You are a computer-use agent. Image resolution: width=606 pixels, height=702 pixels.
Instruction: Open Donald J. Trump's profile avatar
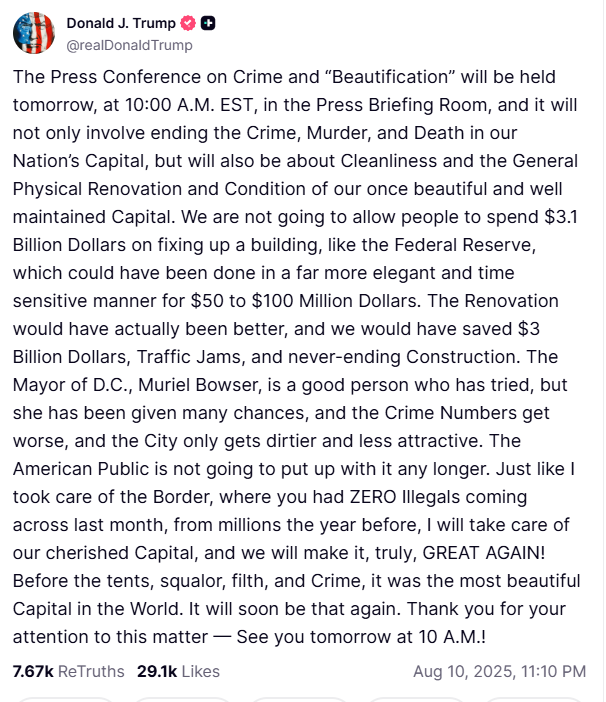33,33
